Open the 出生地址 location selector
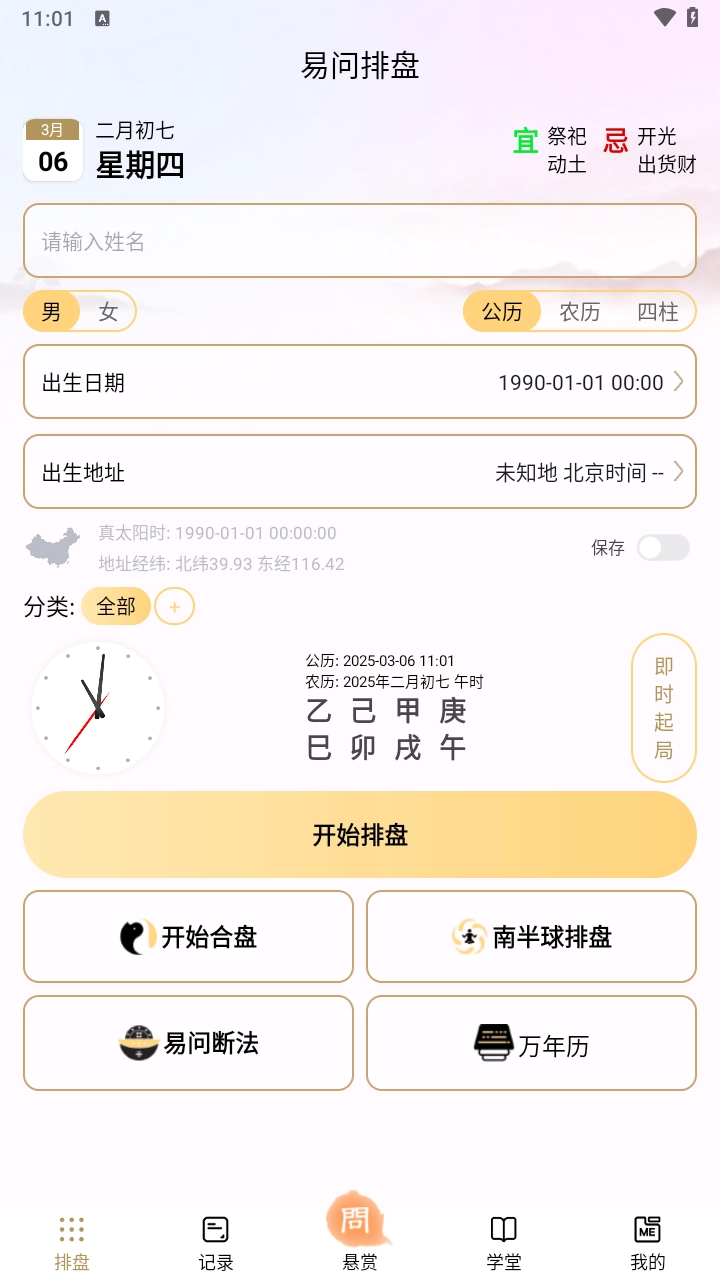 click(x=360, y=472)
